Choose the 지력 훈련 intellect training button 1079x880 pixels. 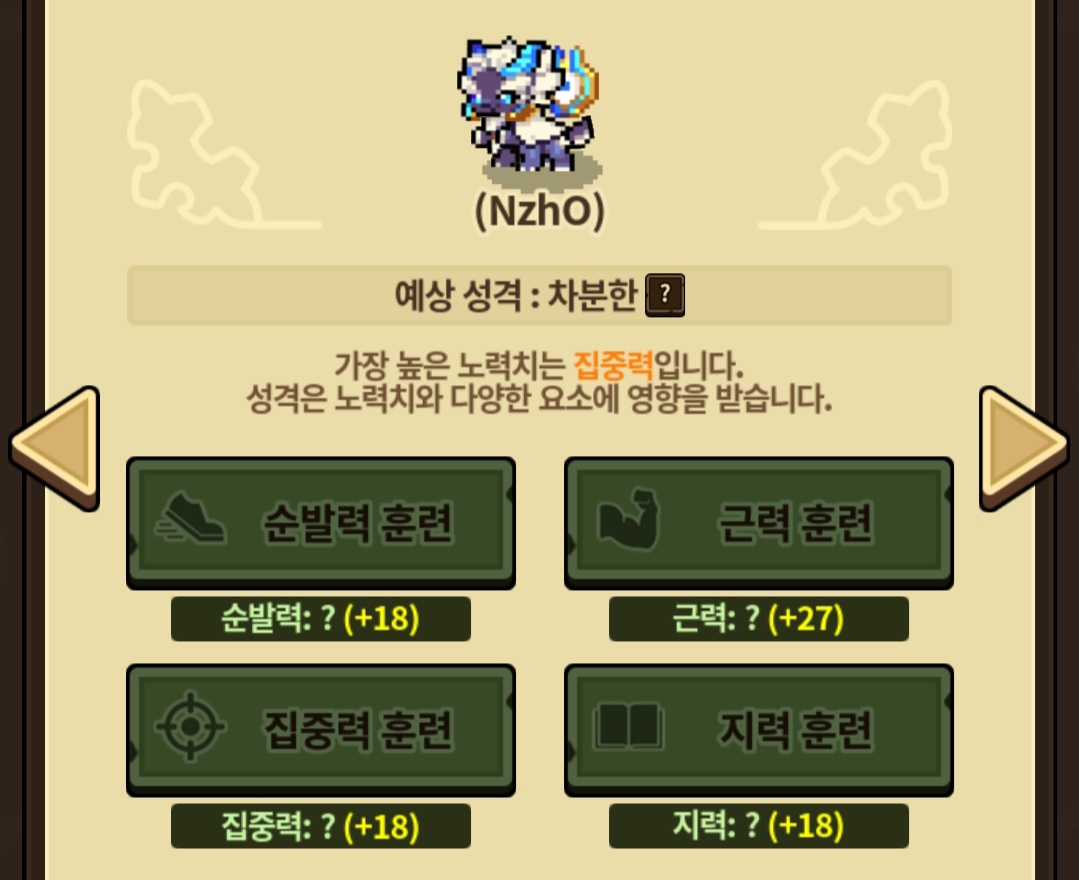759,730
